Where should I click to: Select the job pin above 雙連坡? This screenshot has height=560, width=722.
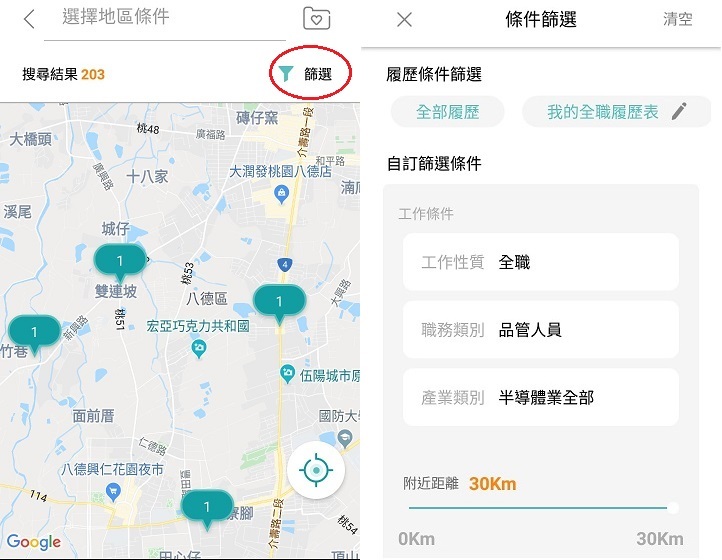pyautogui.click(x=120, y=262)
